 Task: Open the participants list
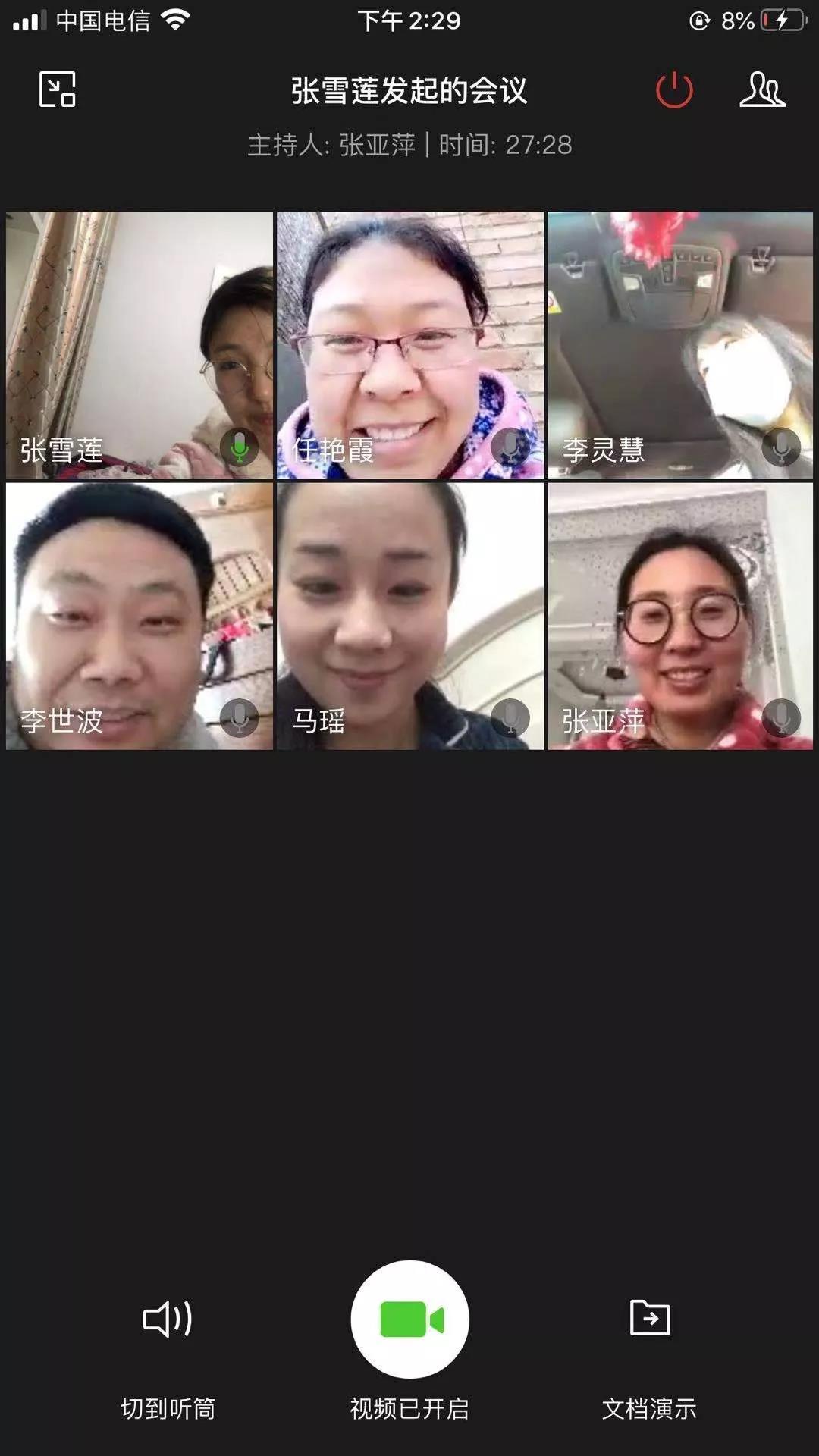point(762,90)
